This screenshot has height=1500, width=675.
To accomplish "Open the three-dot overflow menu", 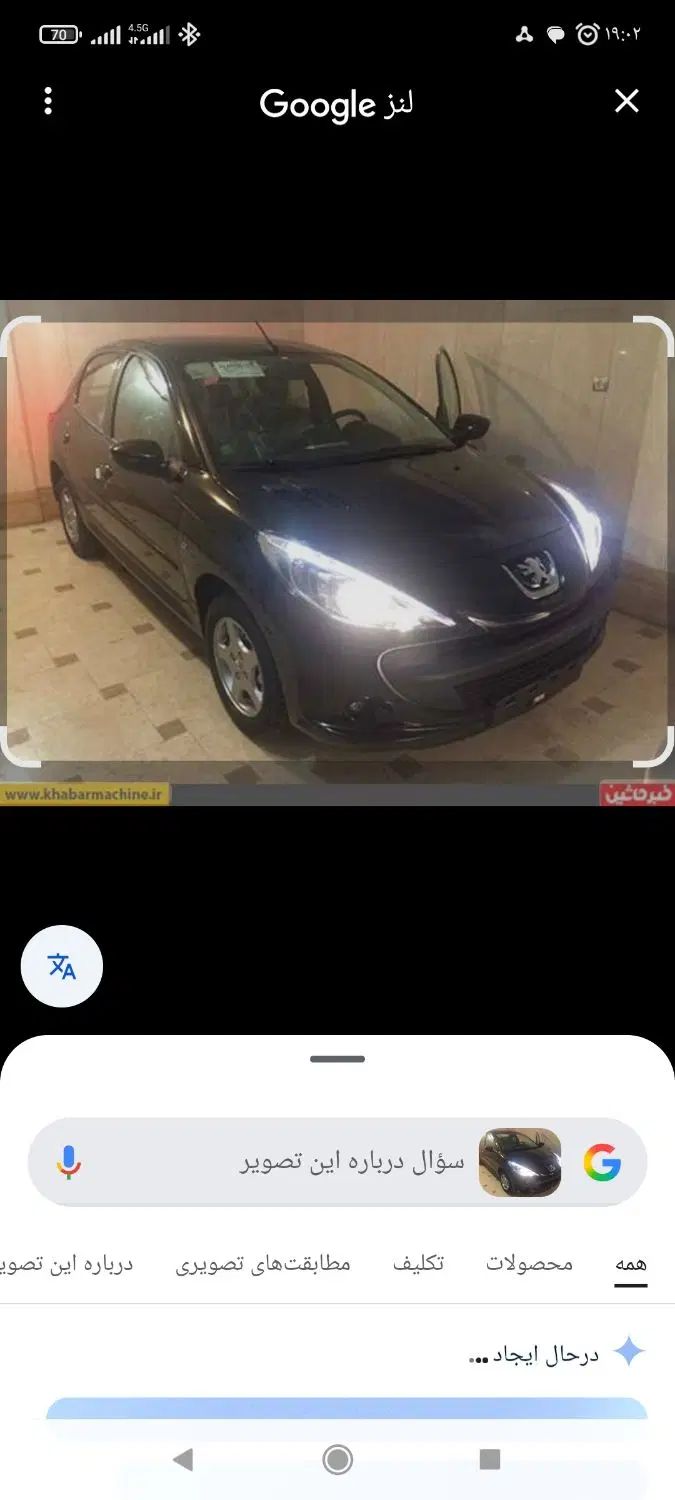I will [x=48, y=101].
